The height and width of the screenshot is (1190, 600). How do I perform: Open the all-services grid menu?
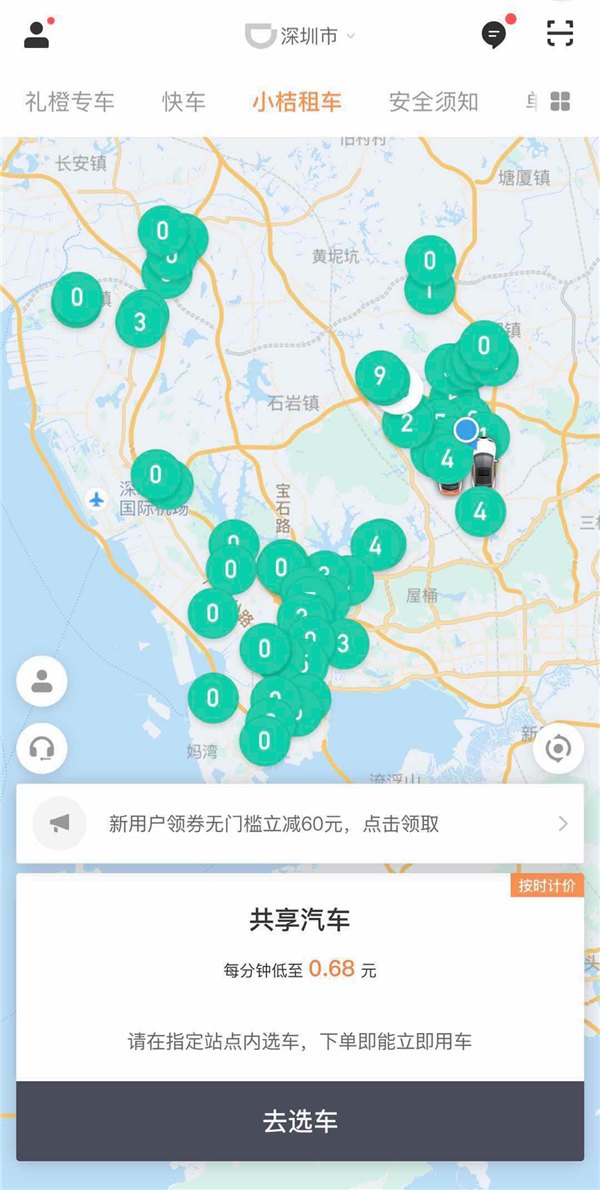coord(560,101)
